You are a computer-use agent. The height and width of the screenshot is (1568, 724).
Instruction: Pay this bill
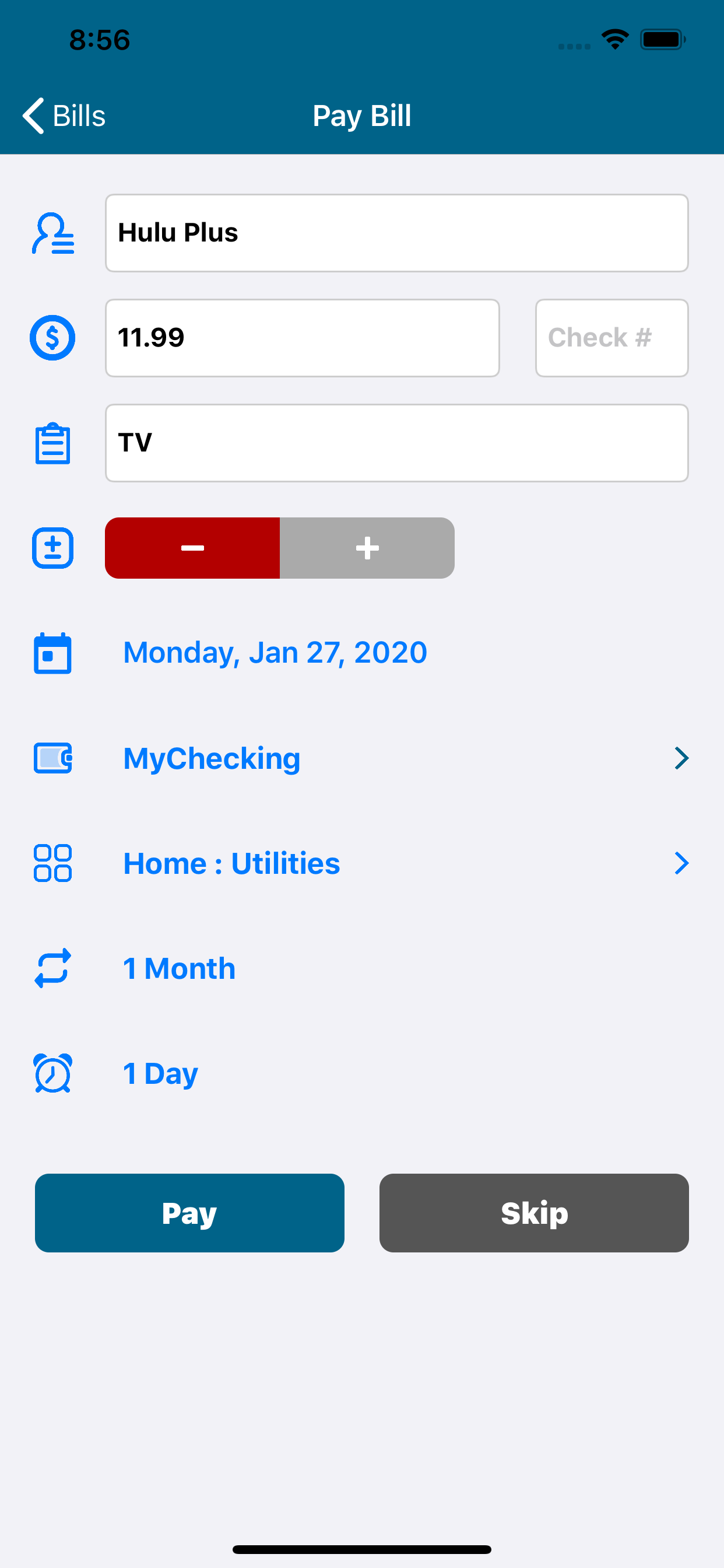190,1213
